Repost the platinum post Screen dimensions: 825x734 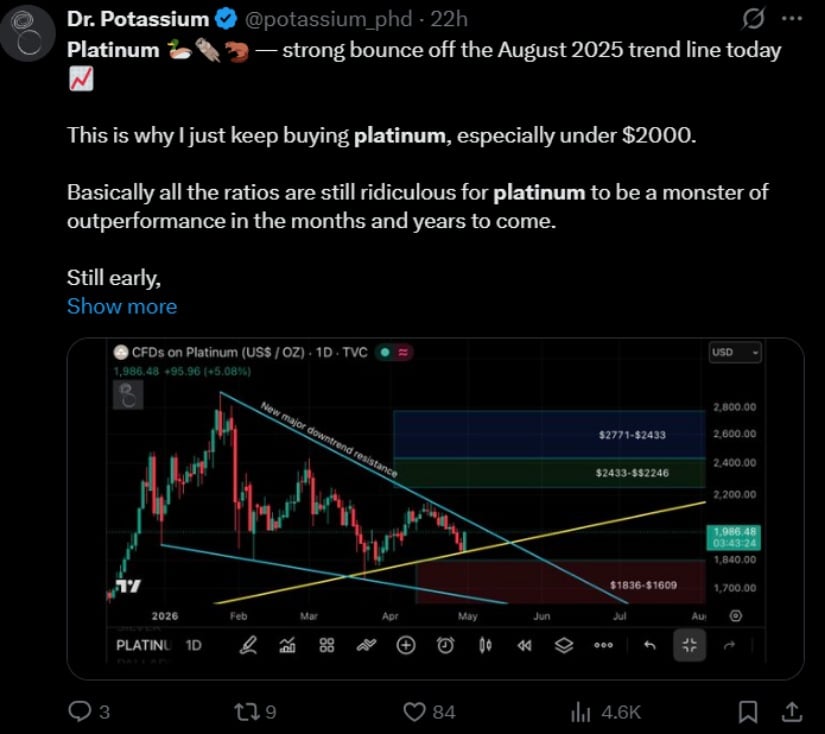255,712
